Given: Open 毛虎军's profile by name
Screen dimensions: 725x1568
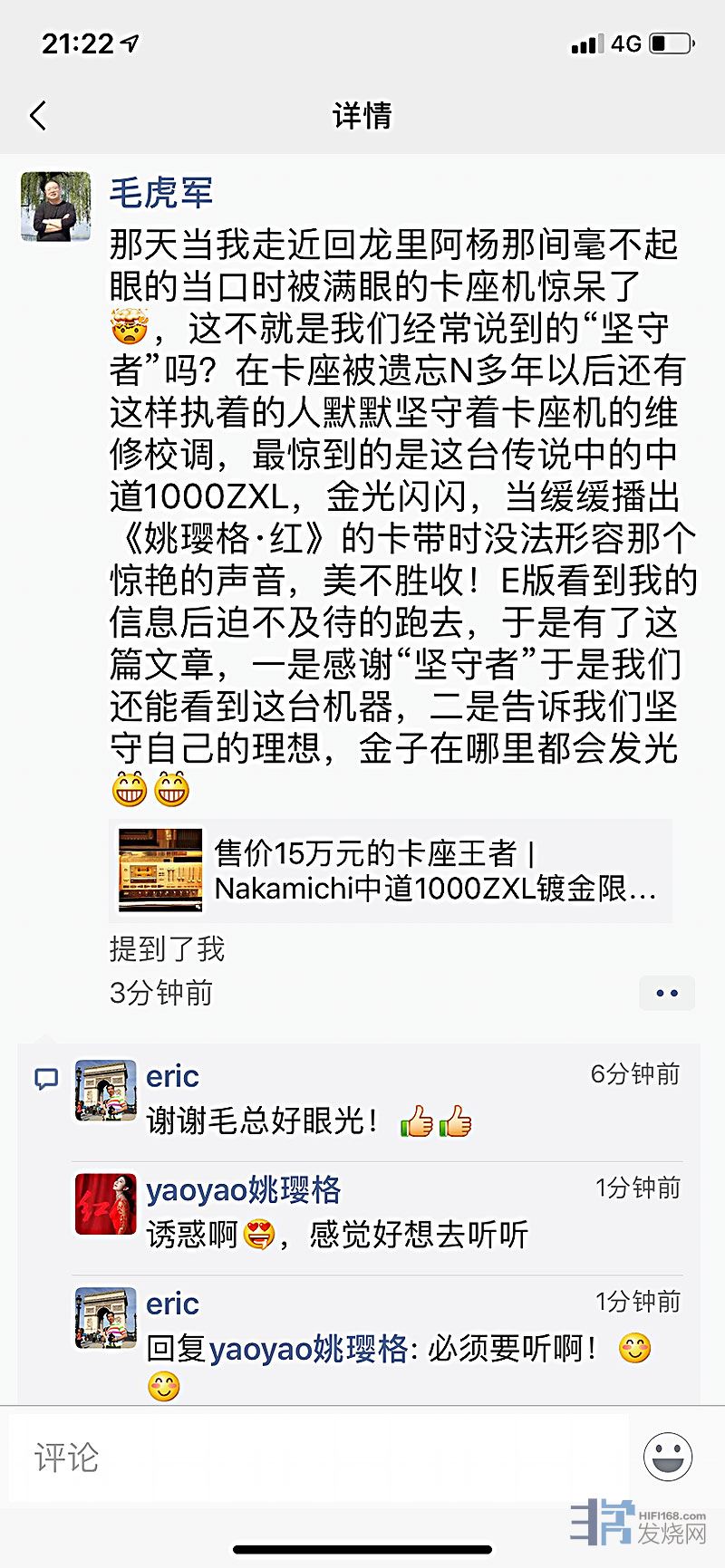Looking at the screenshot, I should point(161,193).
